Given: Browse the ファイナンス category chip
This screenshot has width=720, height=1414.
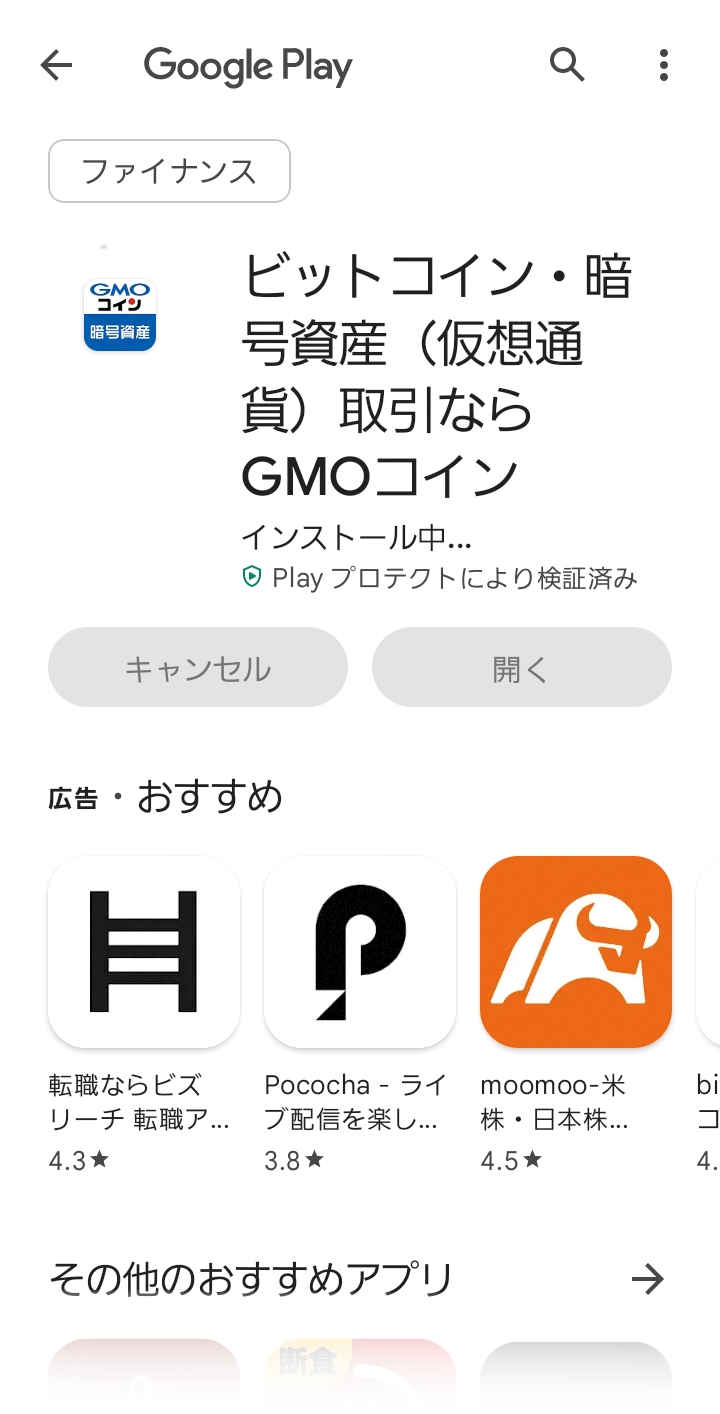Looking at the screenshot, I should [169, 171].
